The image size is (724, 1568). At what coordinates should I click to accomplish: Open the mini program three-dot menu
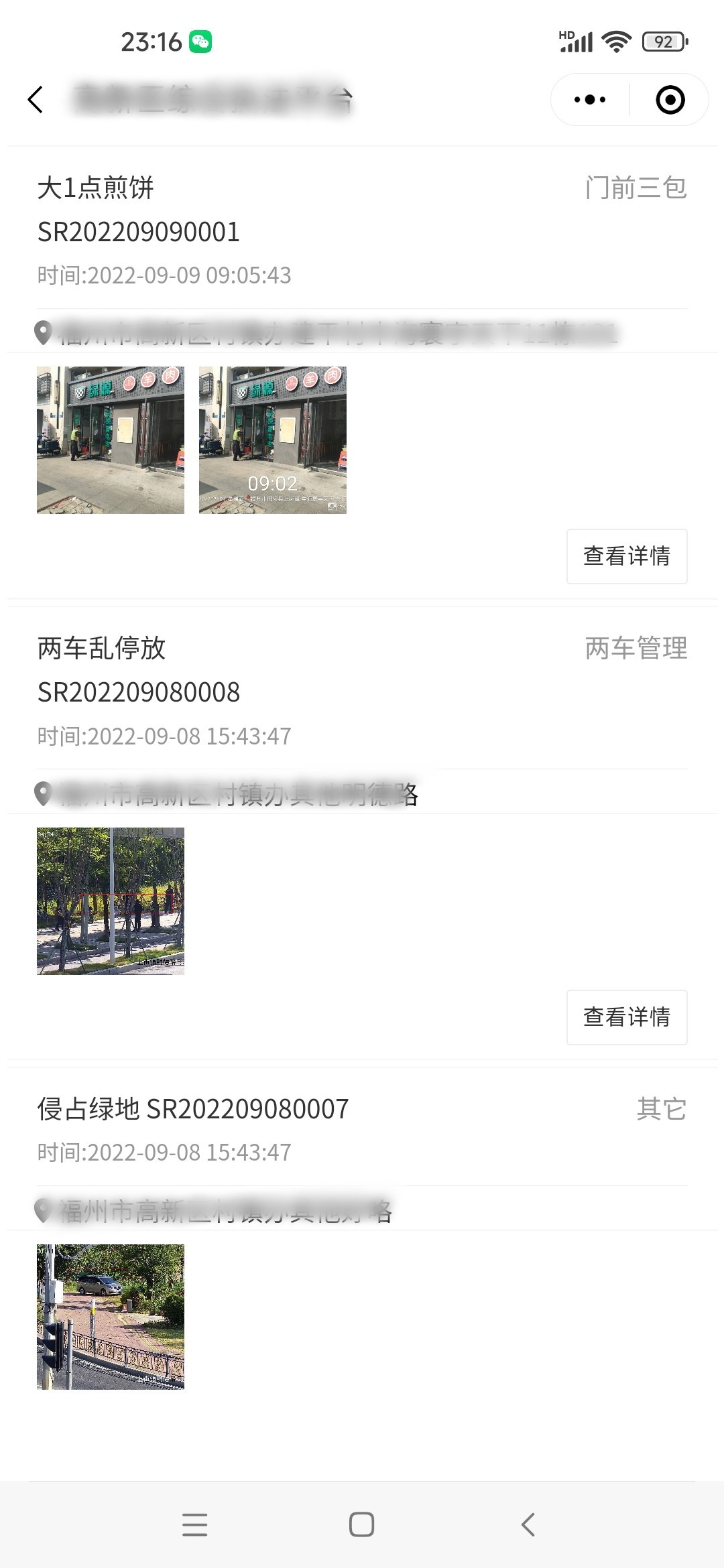[590, 100]
